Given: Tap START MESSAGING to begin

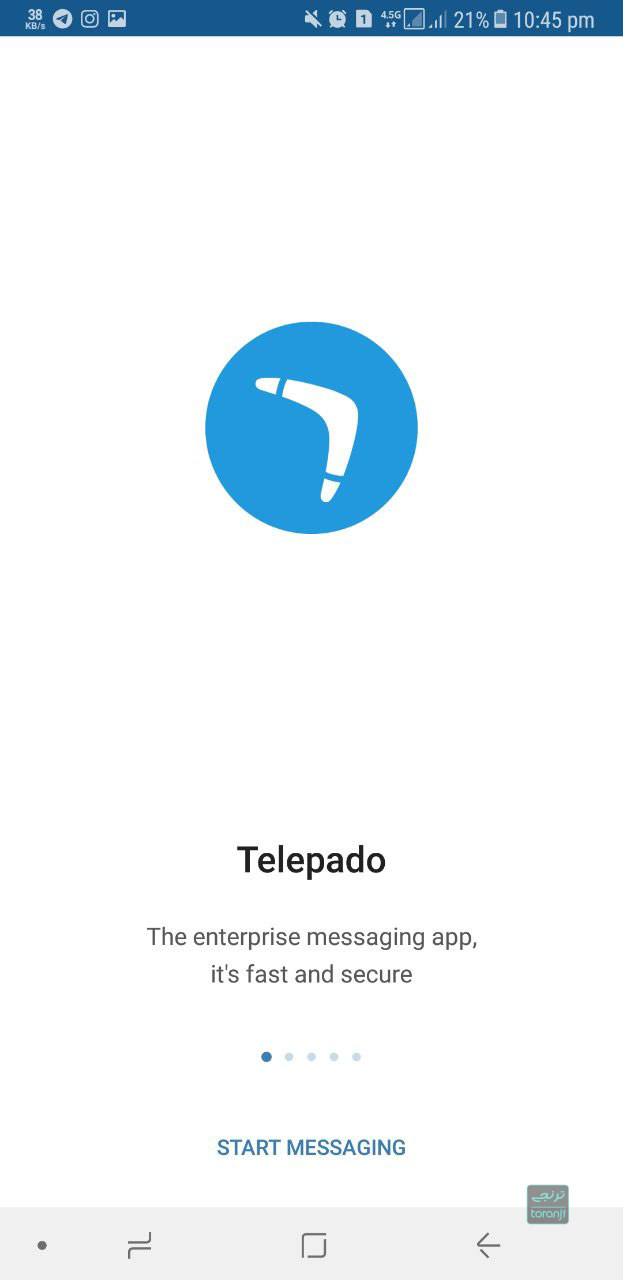Looking at the screenshot, I should [x=311, y=1147].
